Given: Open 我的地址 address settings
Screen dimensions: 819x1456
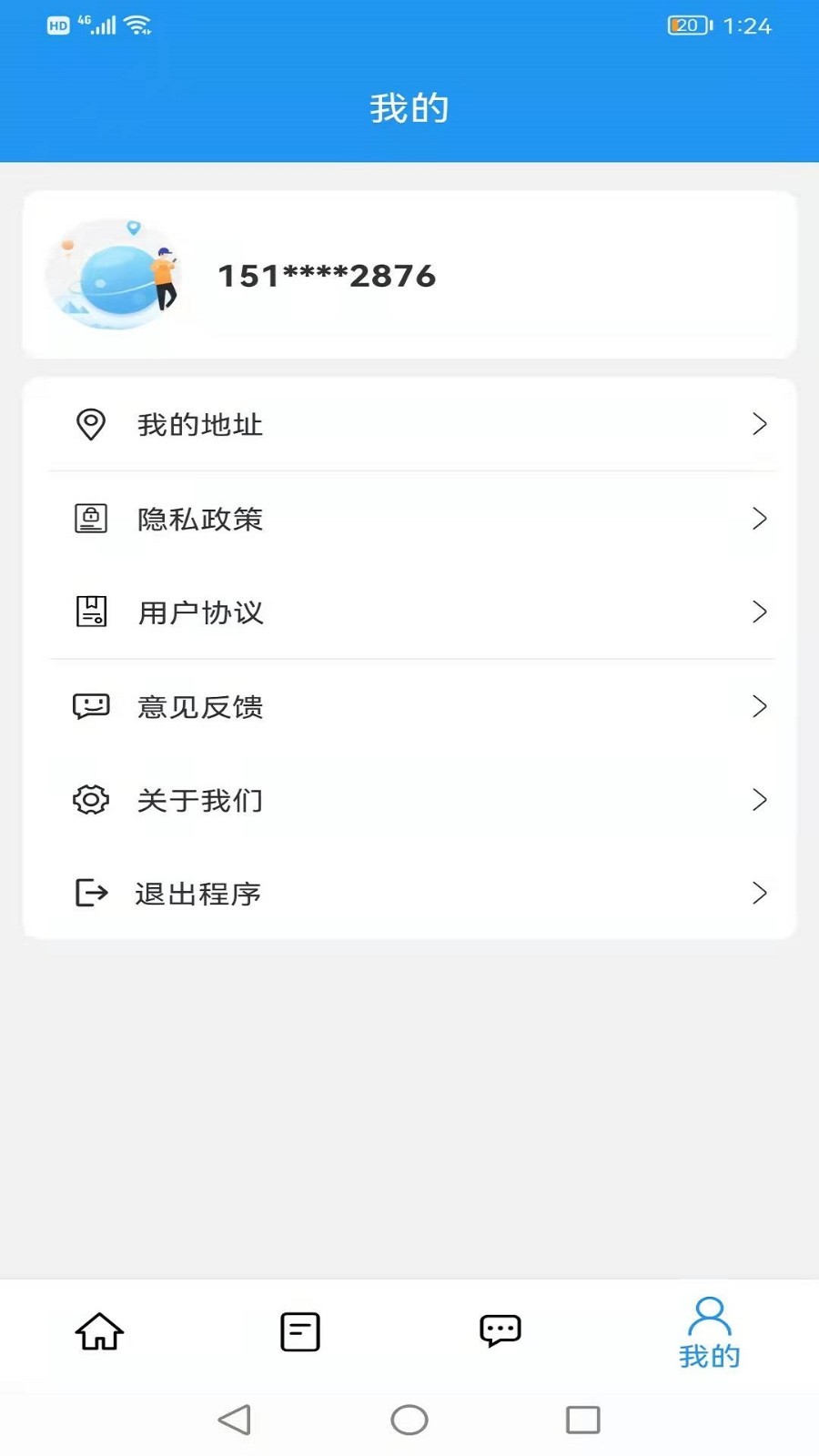Looking at the screenshot, I should tap(409, 424).
